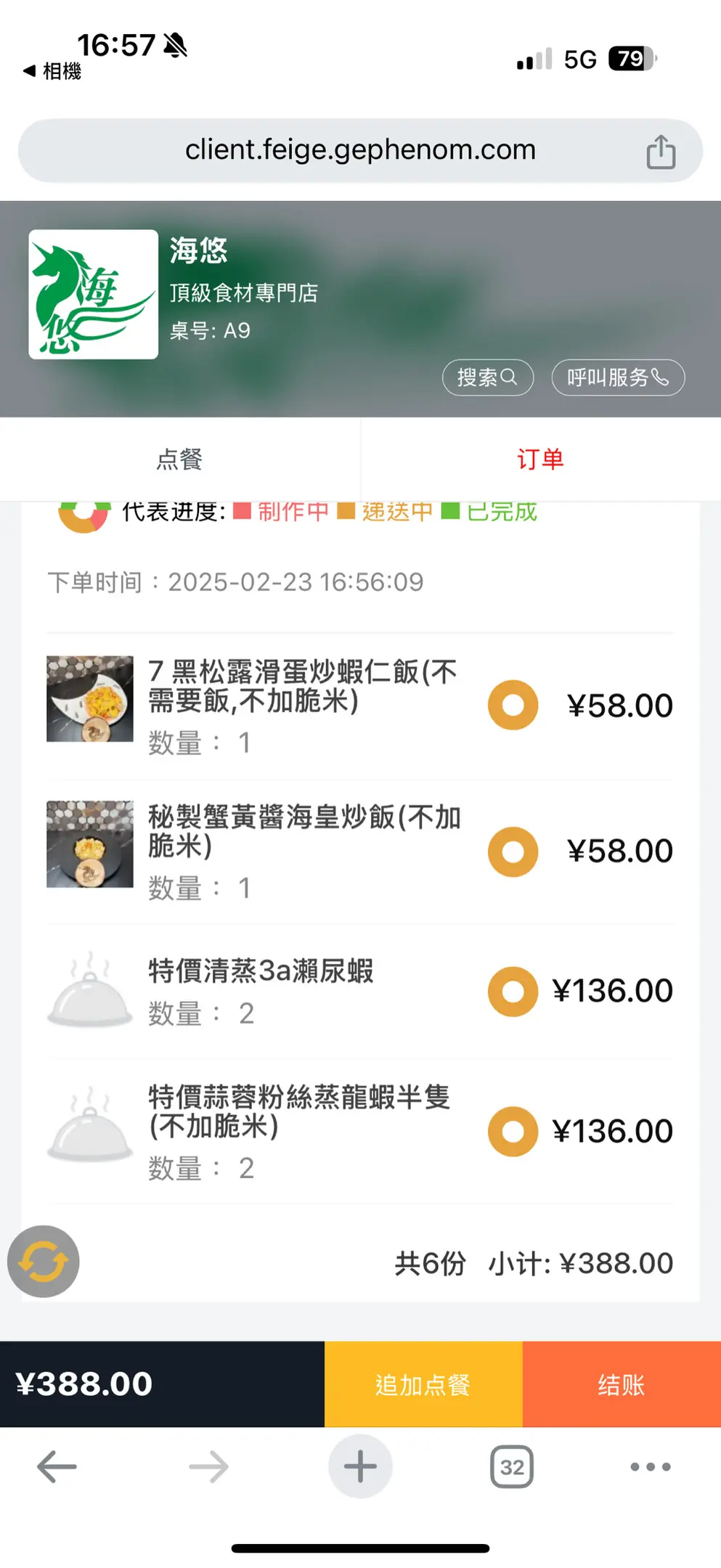This screenshot has height=1568, width=721.
Task: Open the URL address bar
Action: [x=360, y=150]
